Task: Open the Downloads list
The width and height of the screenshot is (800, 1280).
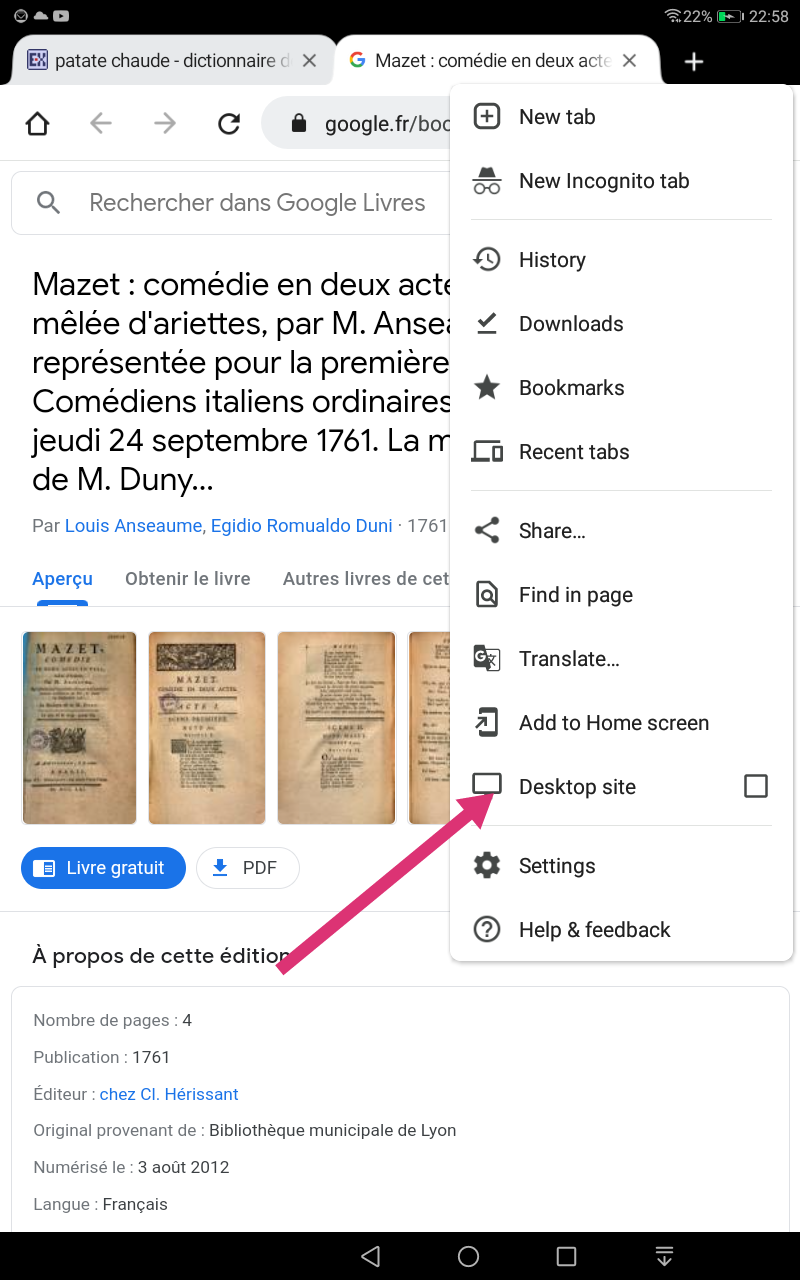Action: [x=570, y=324]
